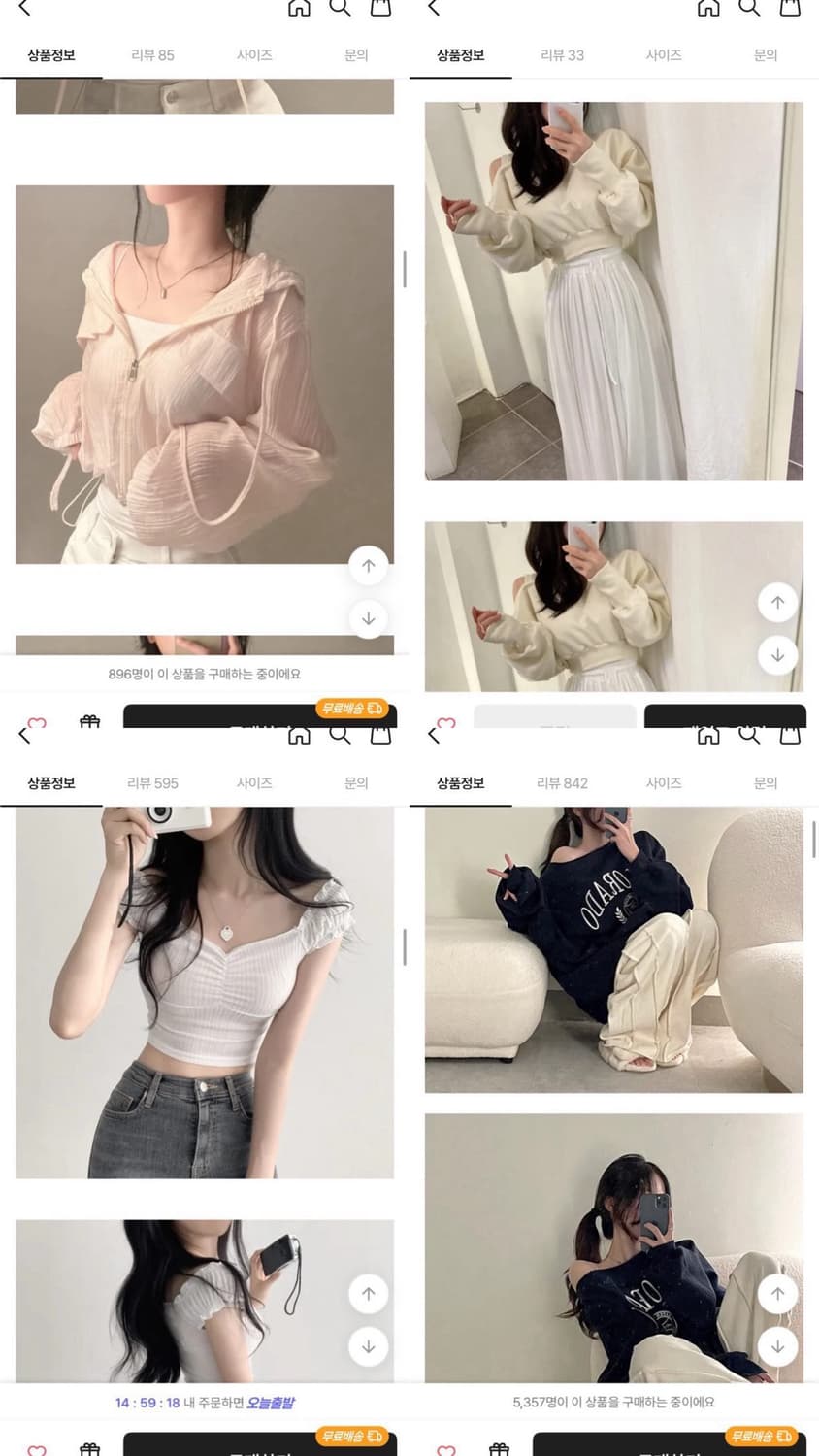Tap the back arrow on the pink hoodie product page

tap(23, 8)
